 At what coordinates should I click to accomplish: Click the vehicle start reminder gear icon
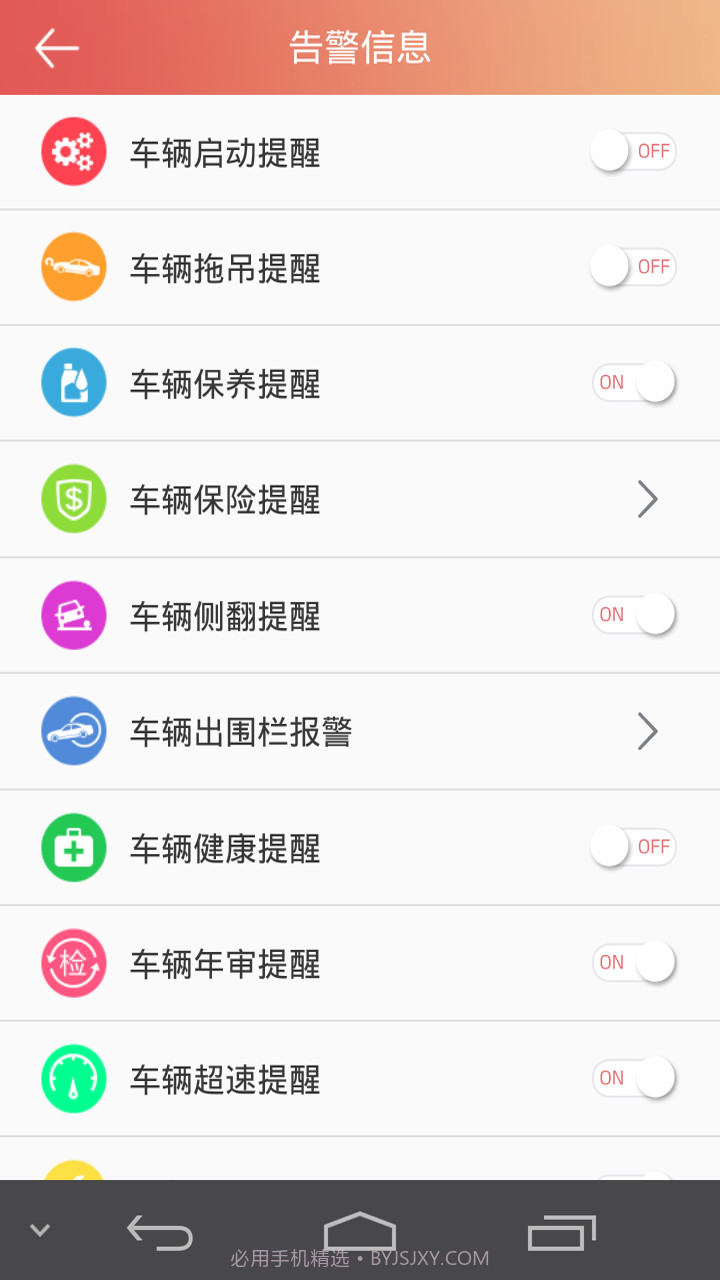[x=73, y=151]
